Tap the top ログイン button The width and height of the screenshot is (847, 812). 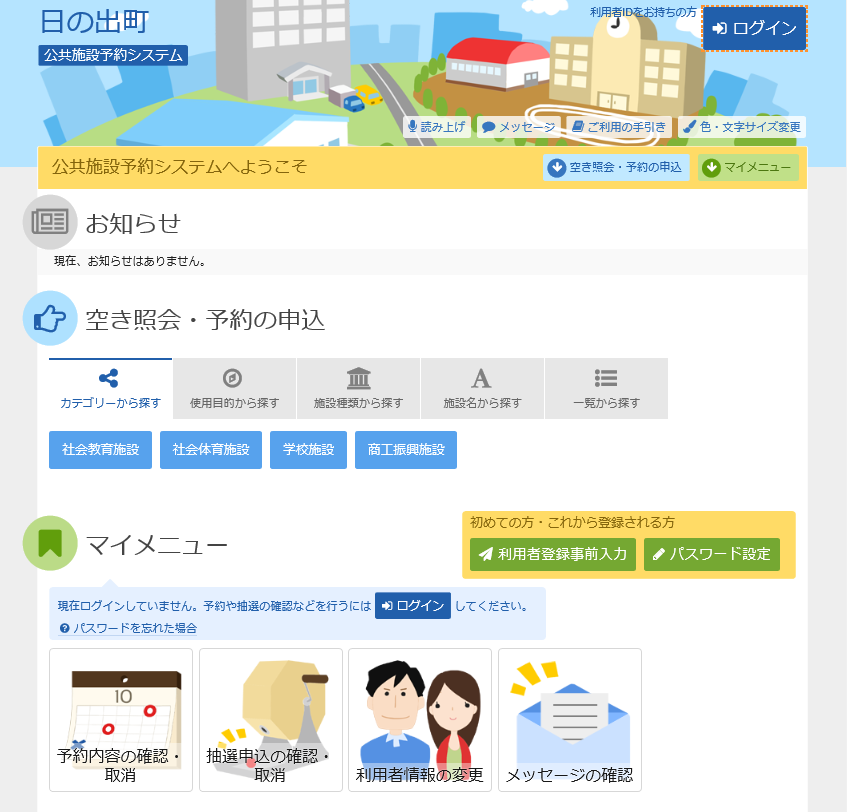pyautogui.click(x=754, y=28)
